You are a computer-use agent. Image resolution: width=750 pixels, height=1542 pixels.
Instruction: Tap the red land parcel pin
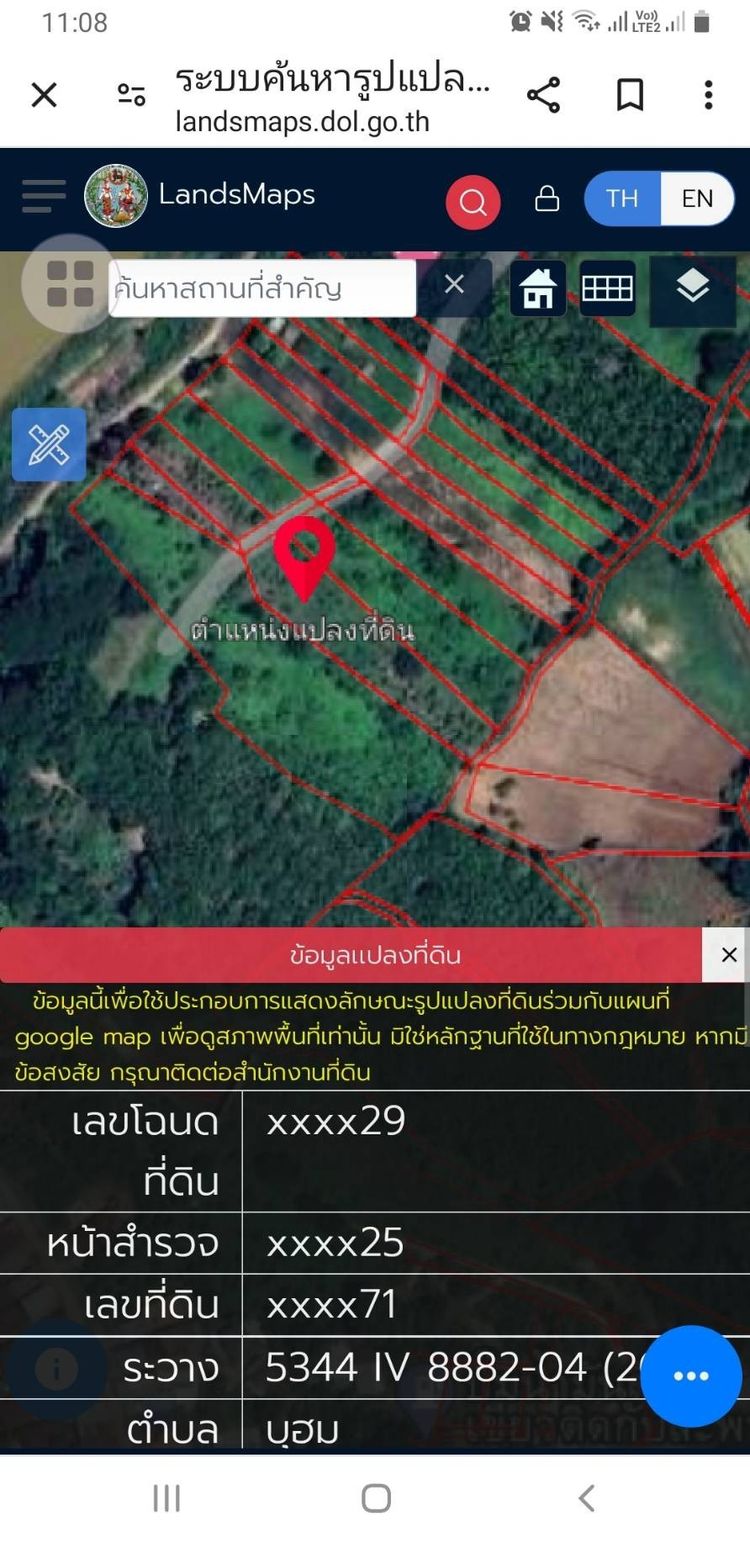[304, 553]
